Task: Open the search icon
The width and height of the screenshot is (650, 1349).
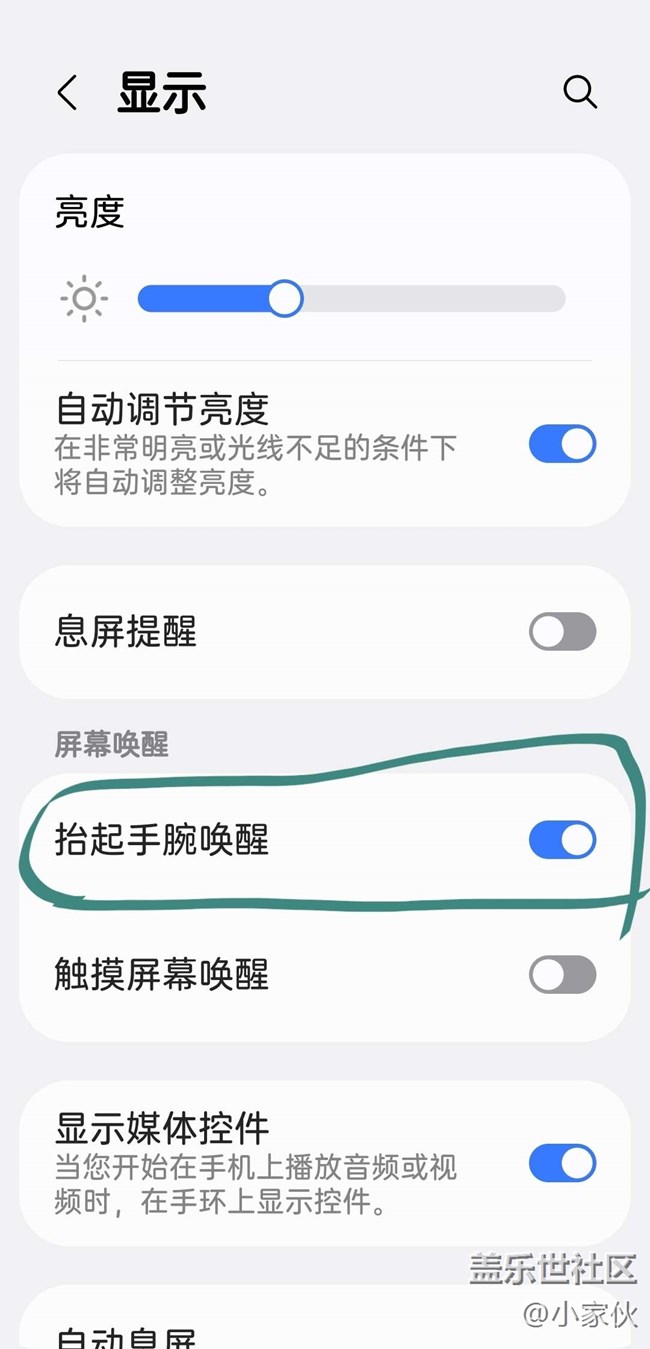Action: 580,92
